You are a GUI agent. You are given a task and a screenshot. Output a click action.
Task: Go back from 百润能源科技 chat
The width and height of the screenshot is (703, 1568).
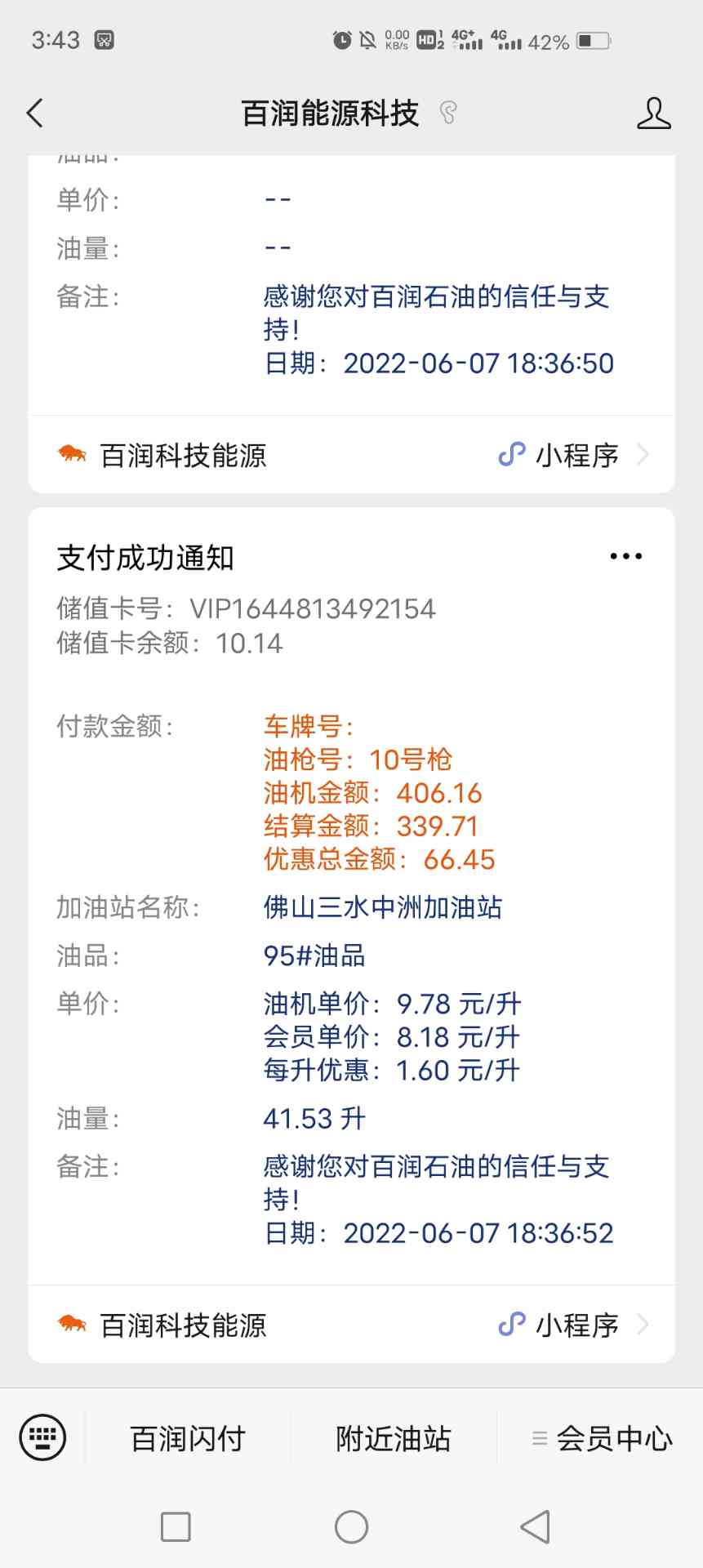coord(35,114)
